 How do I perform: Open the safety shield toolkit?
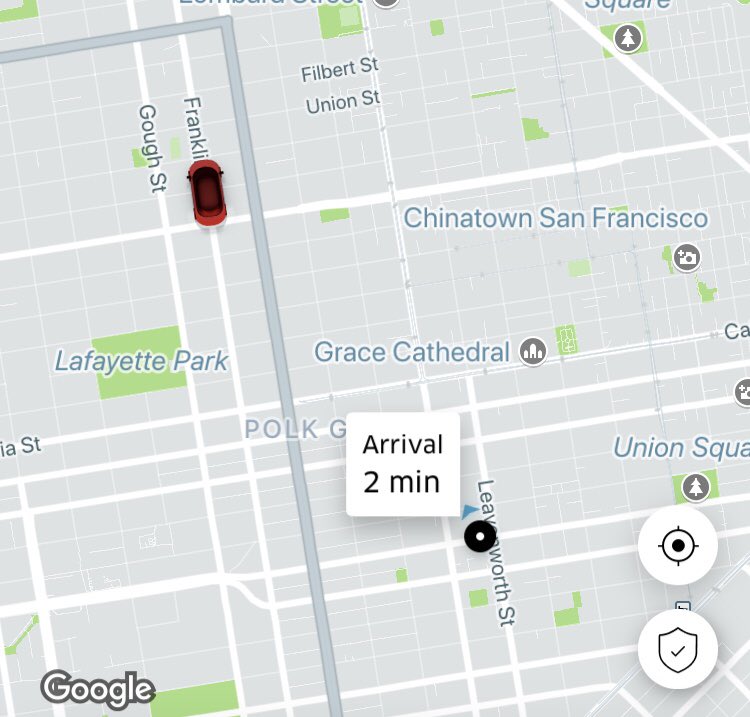[x=678, y=650]
